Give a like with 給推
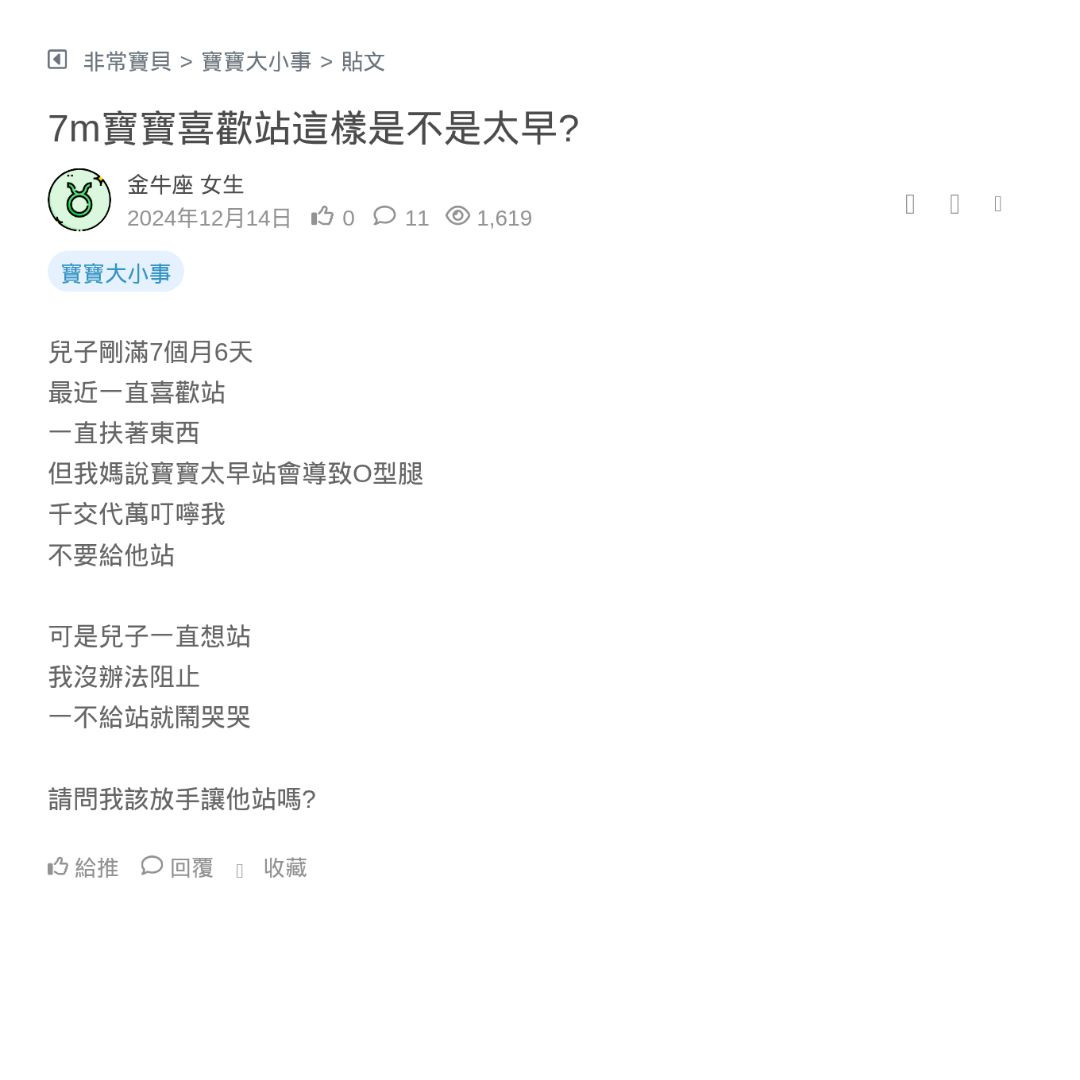This screenshot has height=1080, width=1080. point(83,867)
